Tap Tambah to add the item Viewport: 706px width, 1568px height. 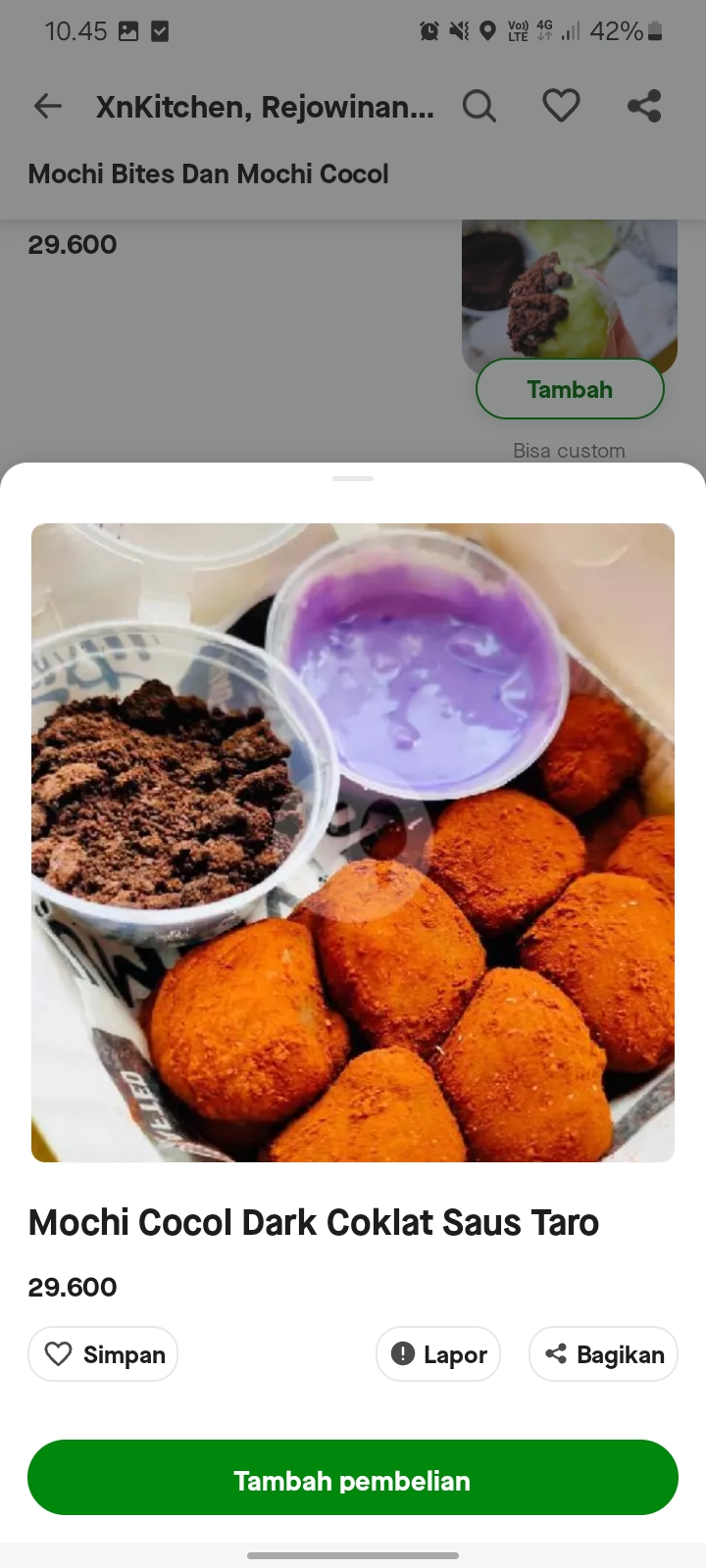point(570,388)
